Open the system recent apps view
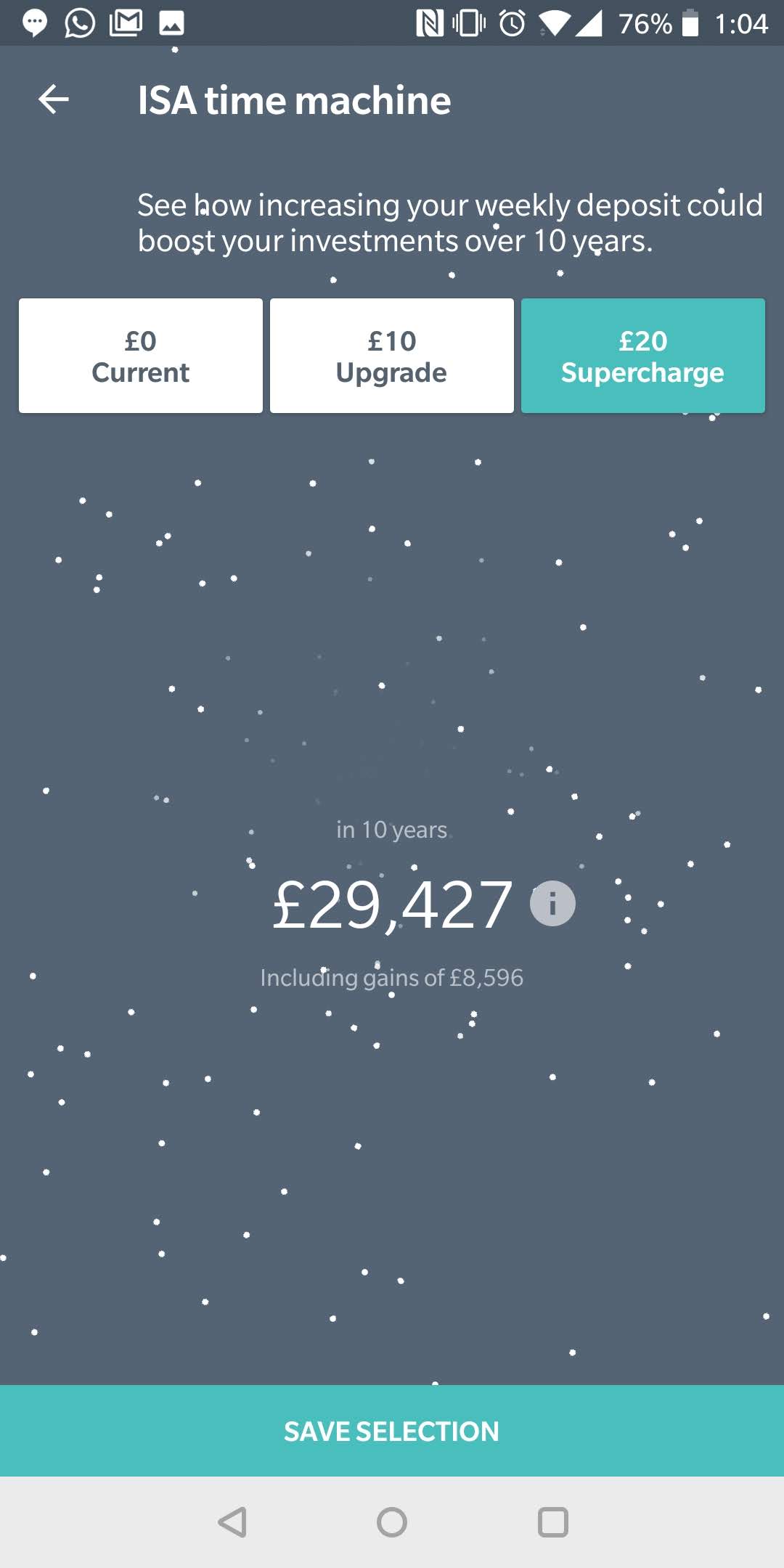The width and height of the screenshot is (784, 1568). click(x=552, y=1522)
